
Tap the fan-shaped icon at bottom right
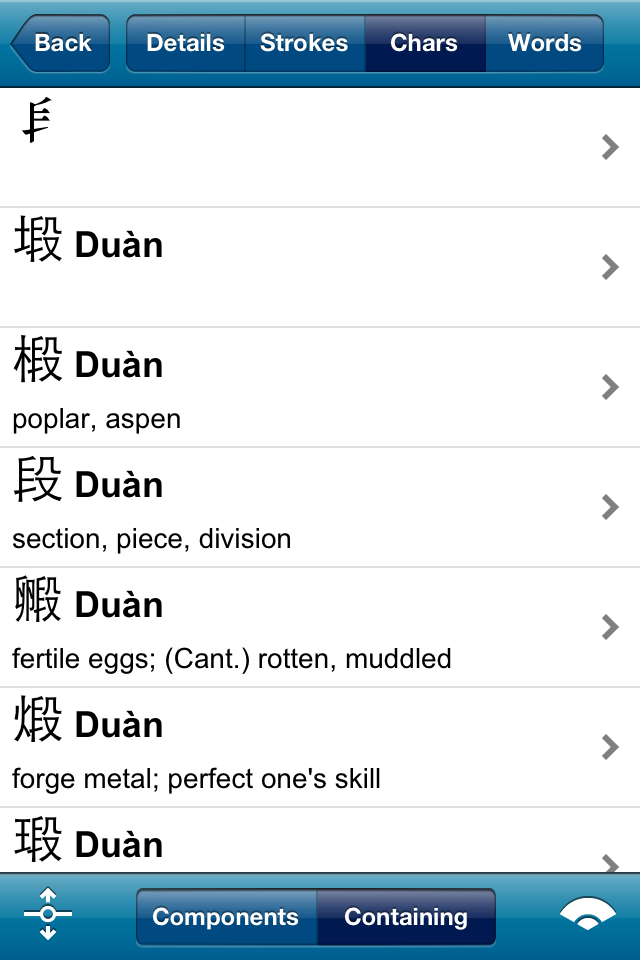(588, 914)
